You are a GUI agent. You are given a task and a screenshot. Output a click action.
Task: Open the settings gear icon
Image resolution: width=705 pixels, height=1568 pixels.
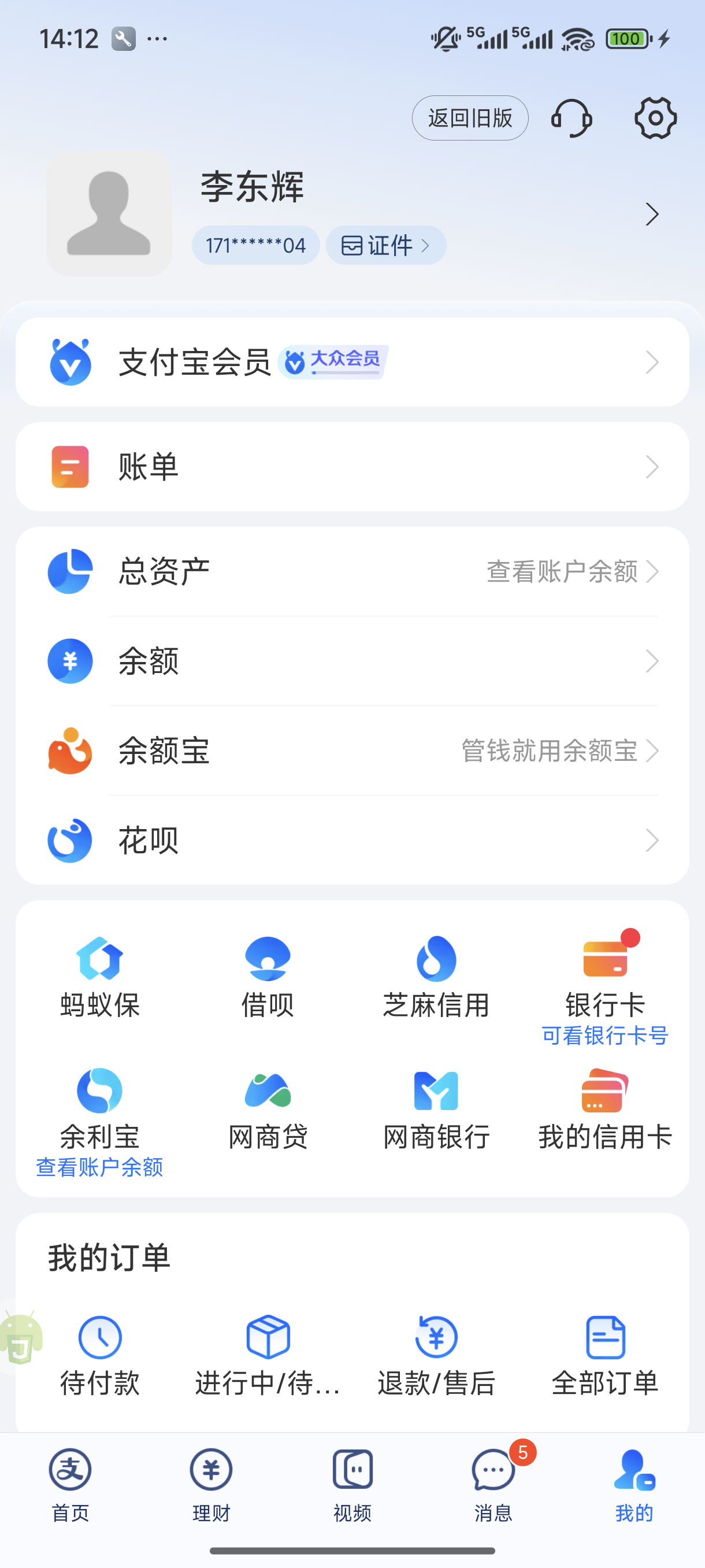coord(655,118)
